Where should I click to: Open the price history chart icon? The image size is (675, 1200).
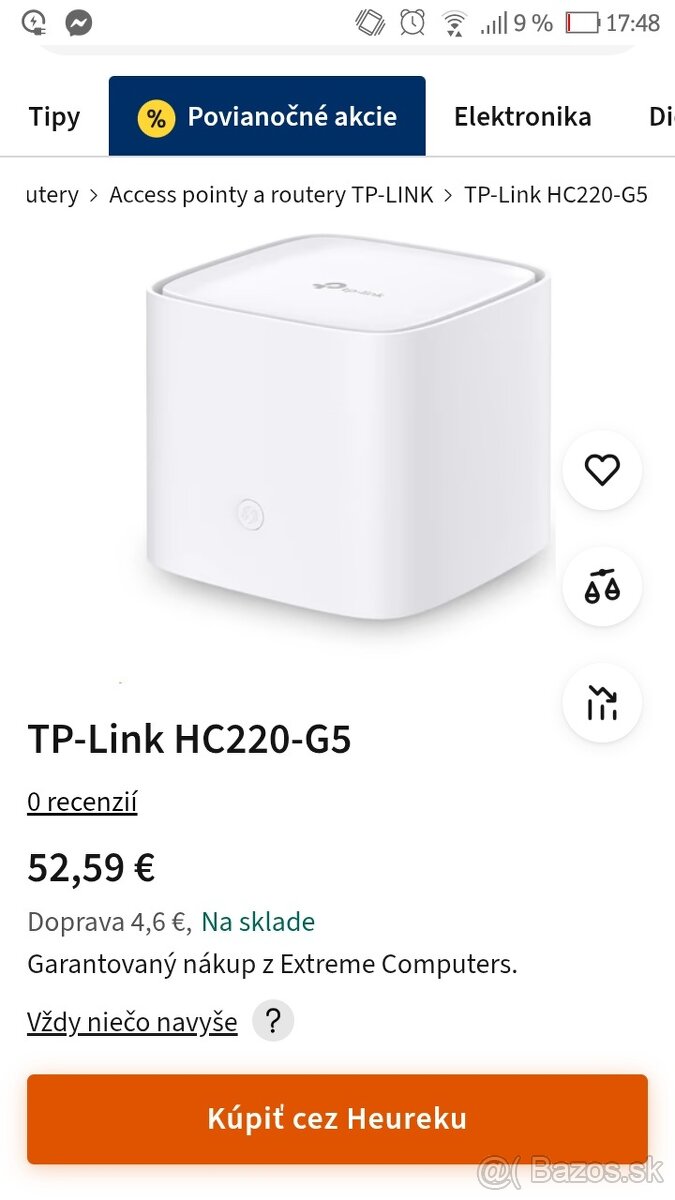[x=602, y=702]
